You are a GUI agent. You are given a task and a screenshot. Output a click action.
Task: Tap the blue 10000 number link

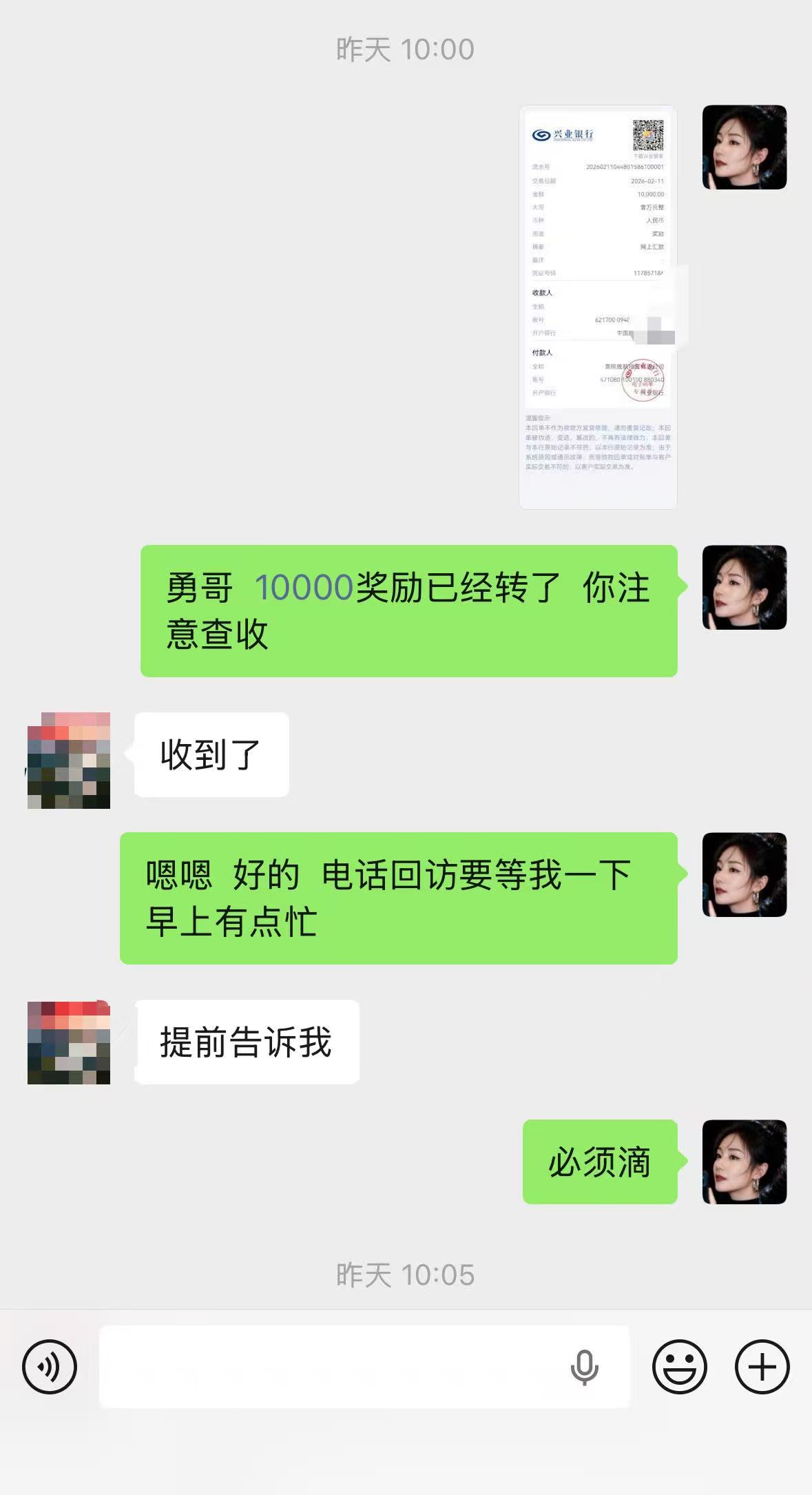tap(304, 588)
